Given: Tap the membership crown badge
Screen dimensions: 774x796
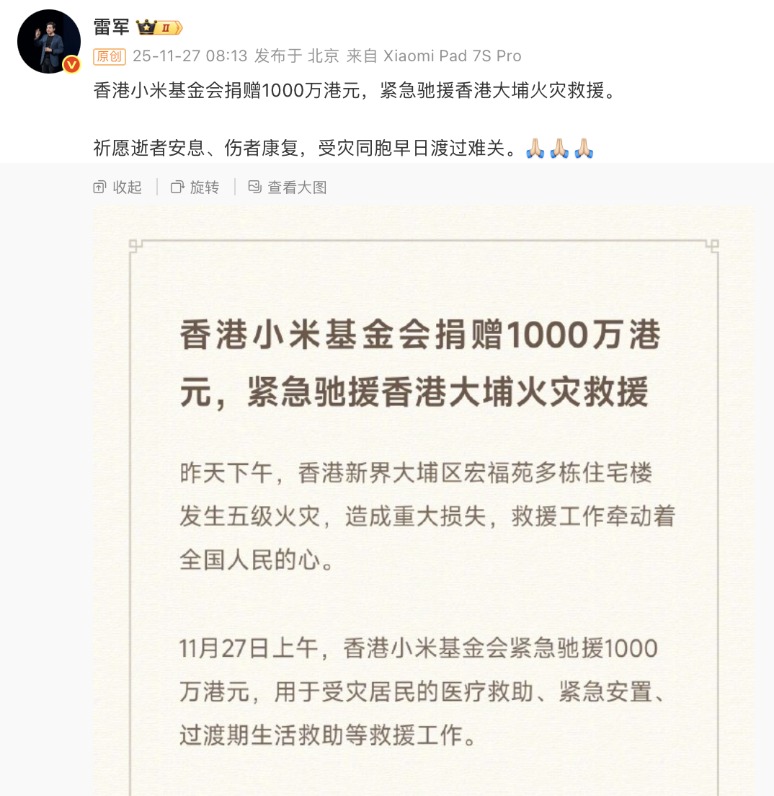Looking at the screenshot, I should (x=159, y=27).
